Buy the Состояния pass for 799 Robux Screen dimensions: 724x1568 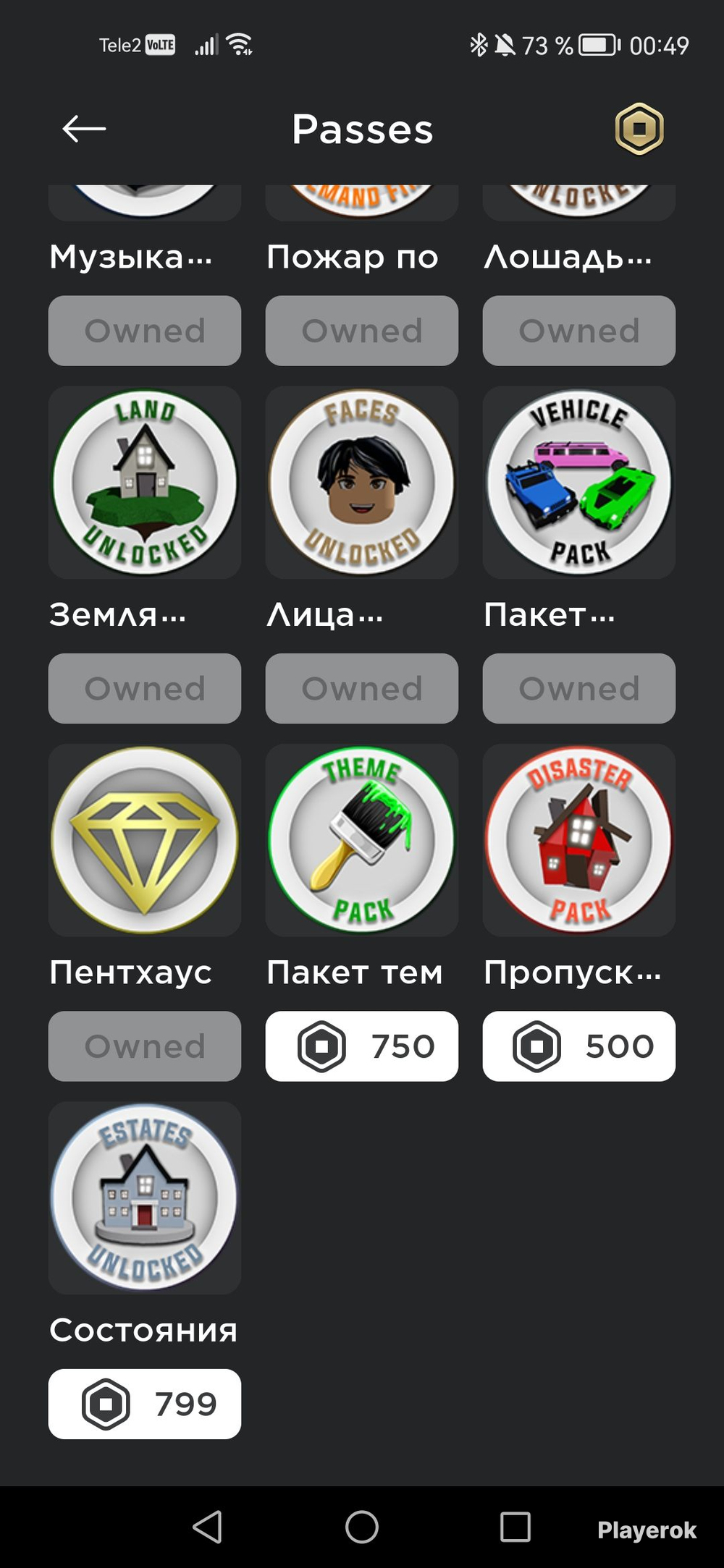pyautogui.click(x=145, y=1404)
